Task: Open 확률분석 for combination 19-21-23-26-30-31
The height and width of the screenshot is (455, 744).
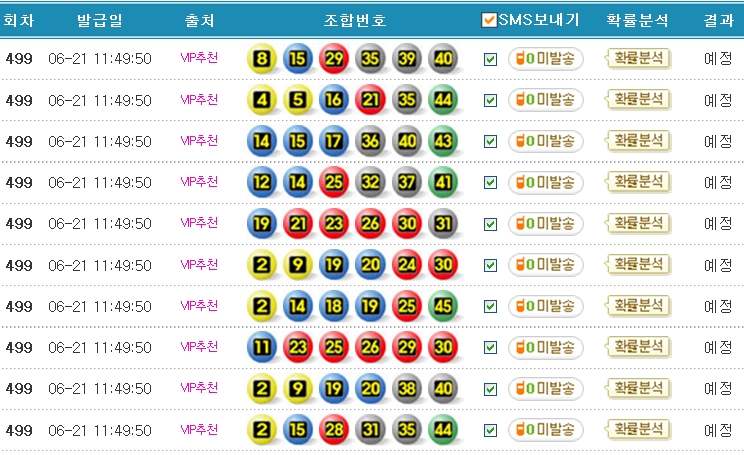Action: 639,224
